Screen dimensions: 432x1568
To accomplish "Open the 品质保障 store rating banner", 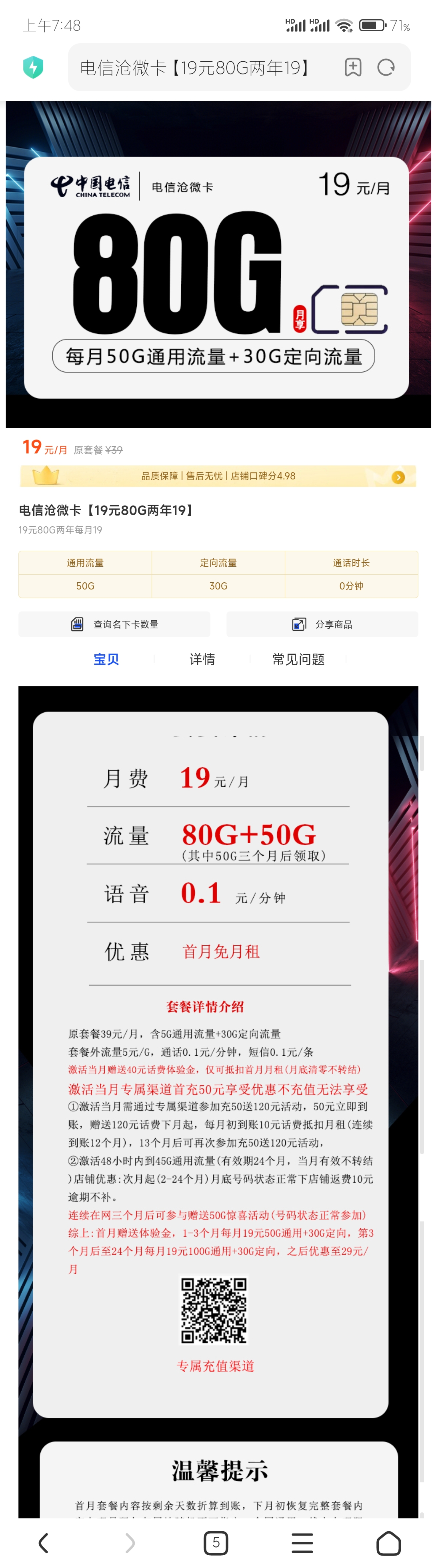I will click(218, 476).
